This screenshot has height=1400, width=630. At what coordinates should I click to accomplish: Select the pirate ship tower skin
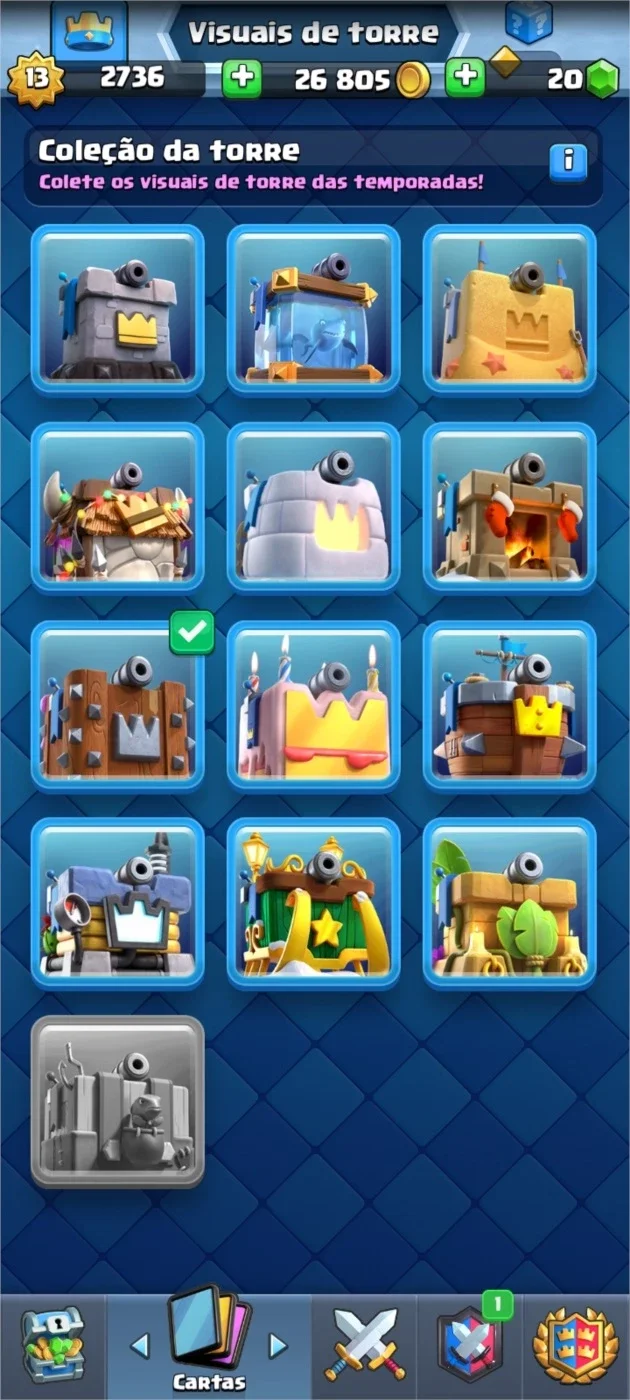click(510, 704)
